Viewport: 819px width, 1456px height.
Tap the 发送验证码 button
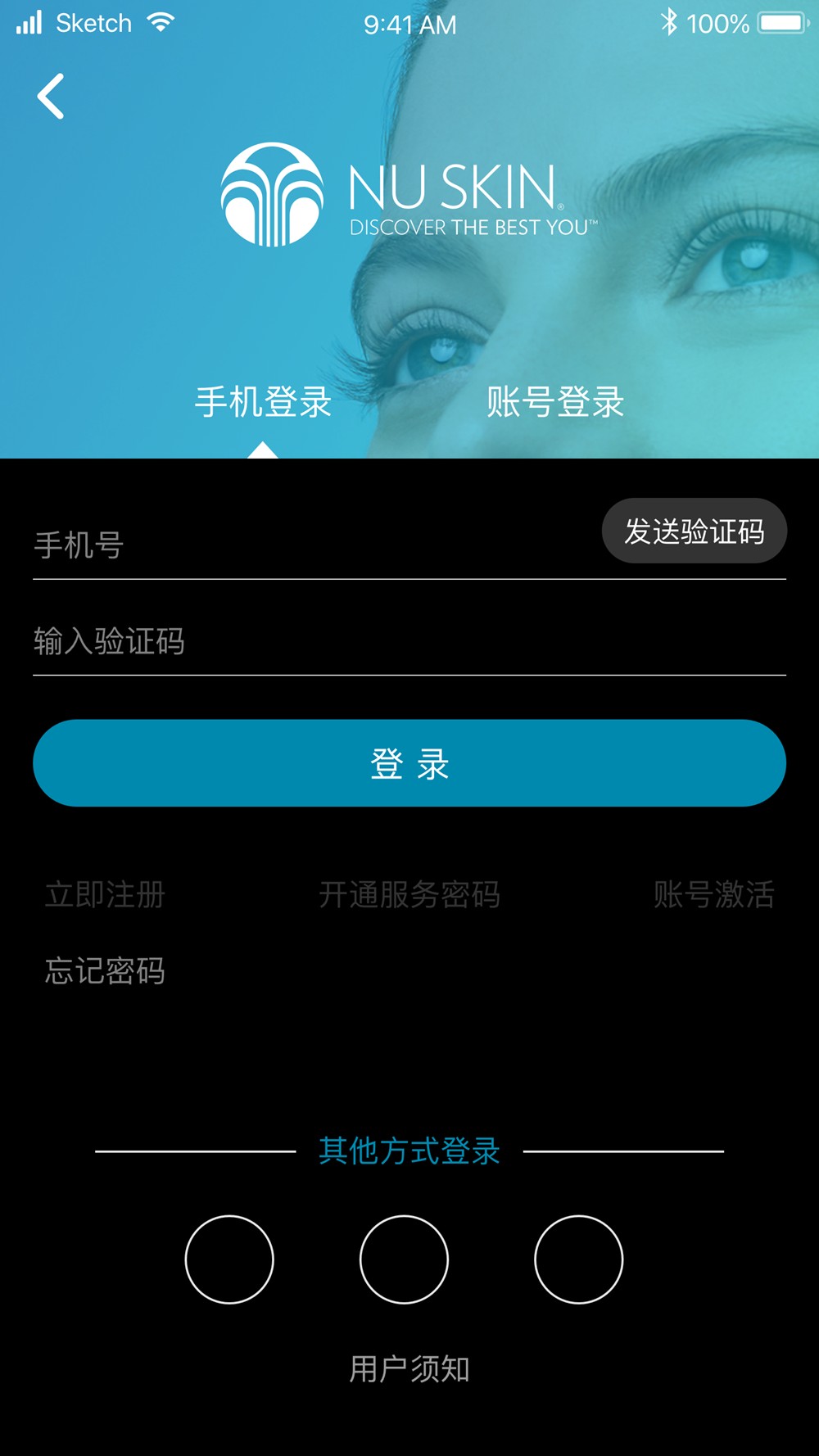pyautogui.click(x=694, y=530)
